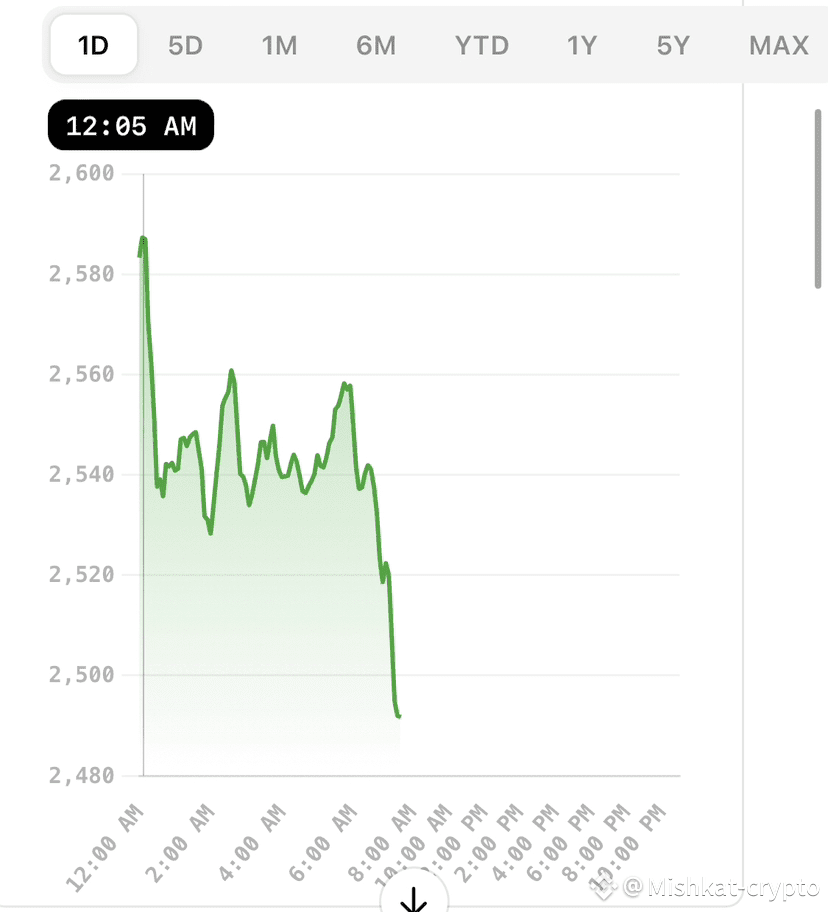Image resolution: width=828 pixels, height=912 pixels.
Task: Show the 1M price chart
Action: coord(280,45)
